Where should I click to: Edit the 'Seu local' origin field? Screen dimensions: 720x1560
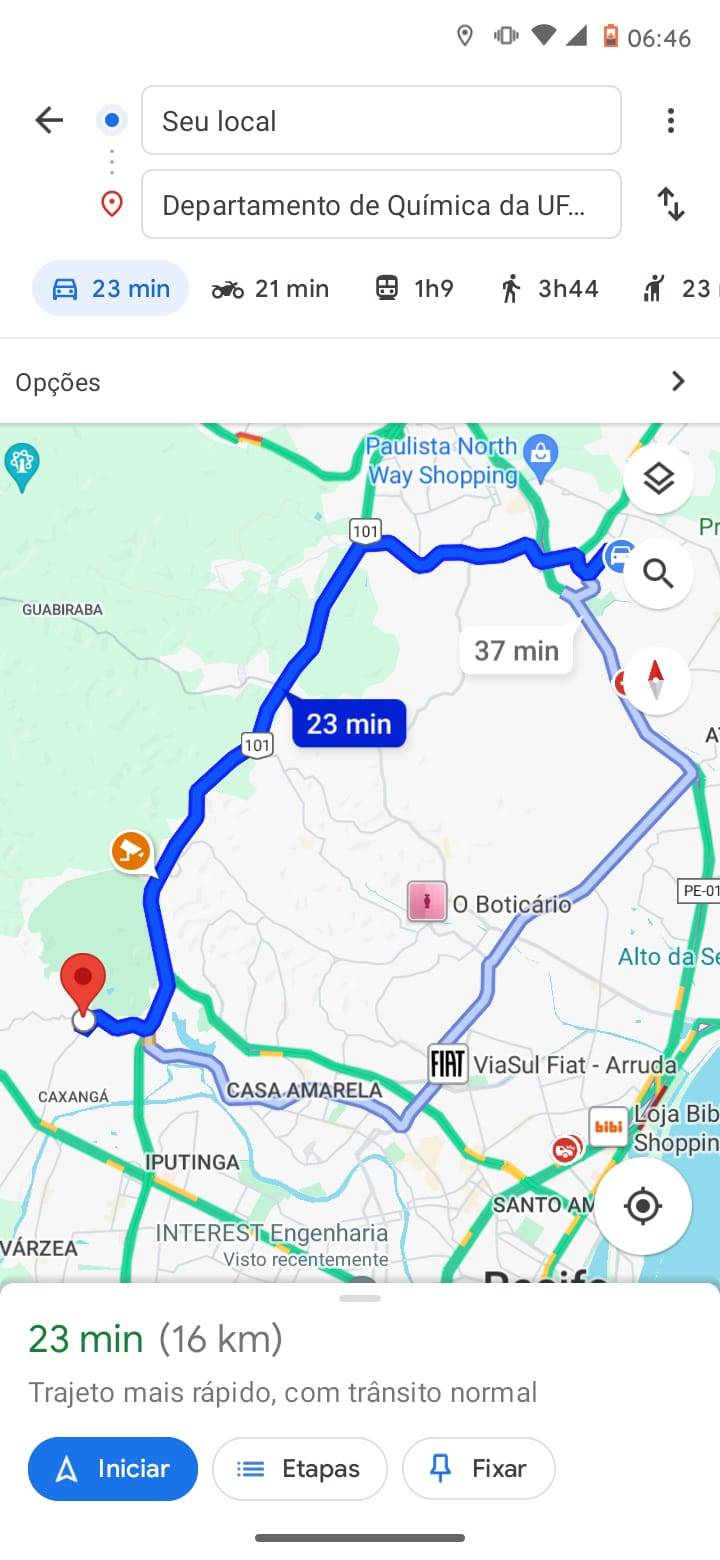pos(381,121)
